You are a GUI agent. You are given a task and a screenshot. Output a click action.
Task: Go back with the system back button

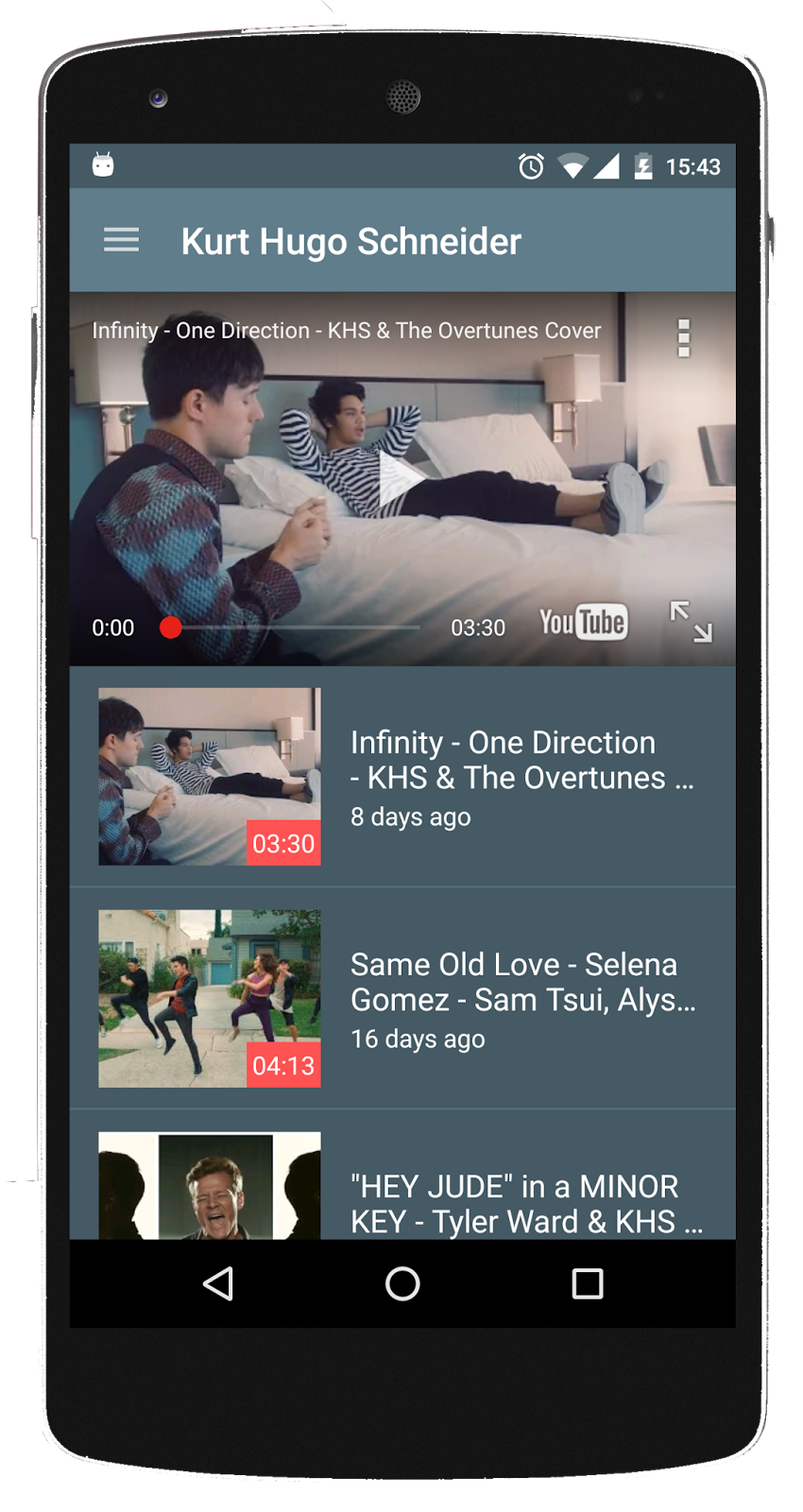click(218, 1283)
